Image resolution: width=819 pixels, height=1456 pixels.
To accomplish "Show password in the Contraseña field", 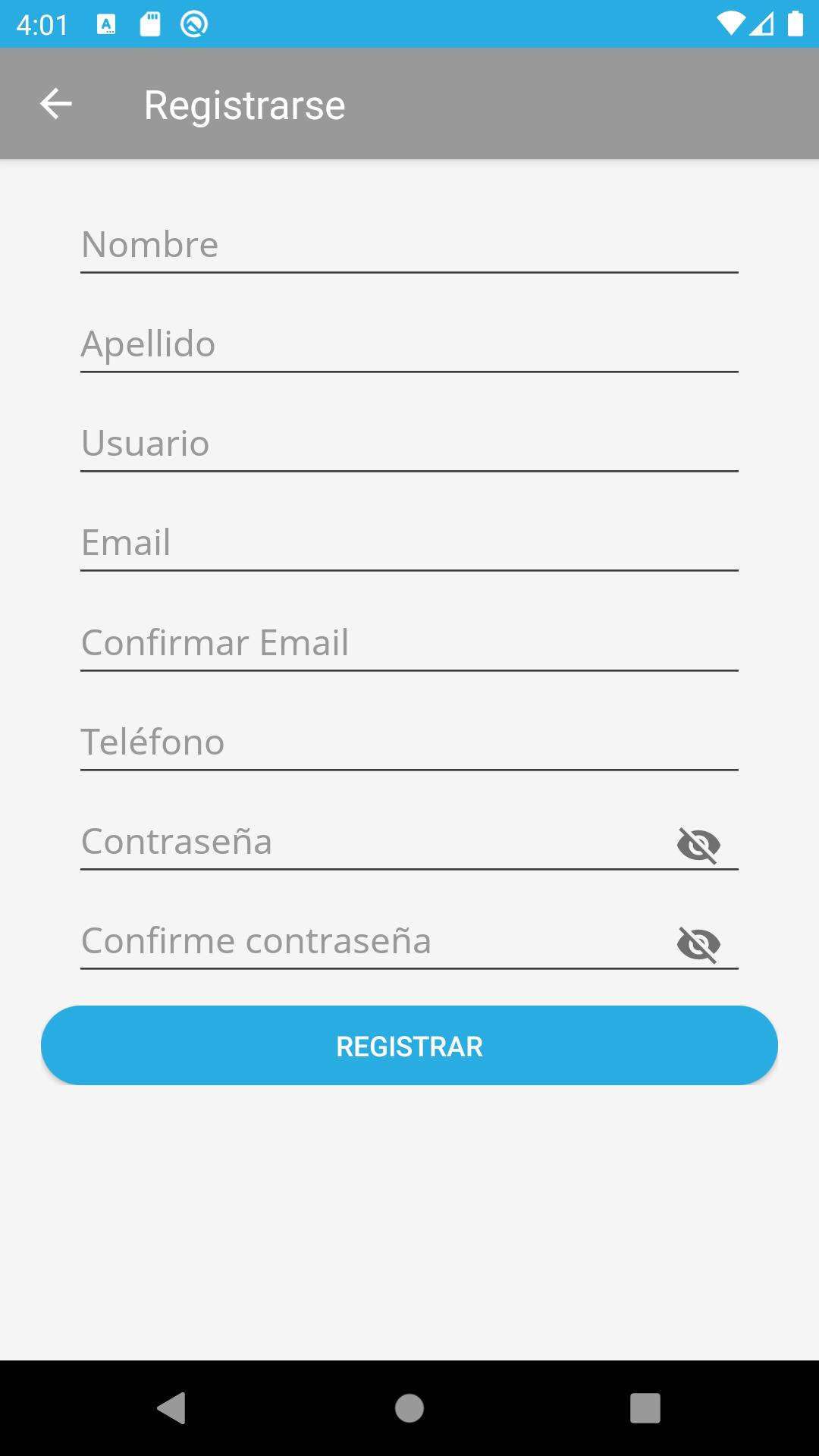I will click(698, 845).
